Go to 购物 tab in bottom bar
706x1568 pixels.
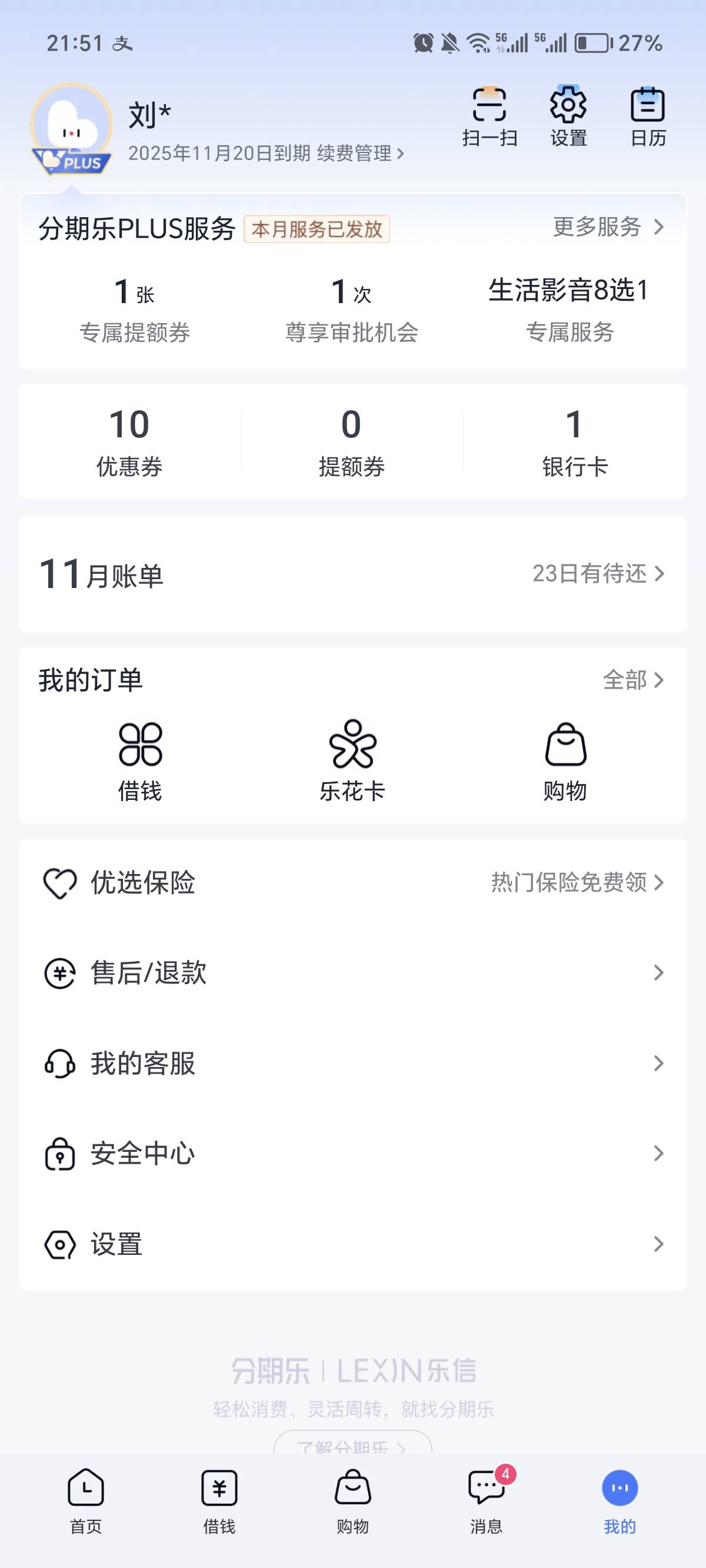[352, 1500]
